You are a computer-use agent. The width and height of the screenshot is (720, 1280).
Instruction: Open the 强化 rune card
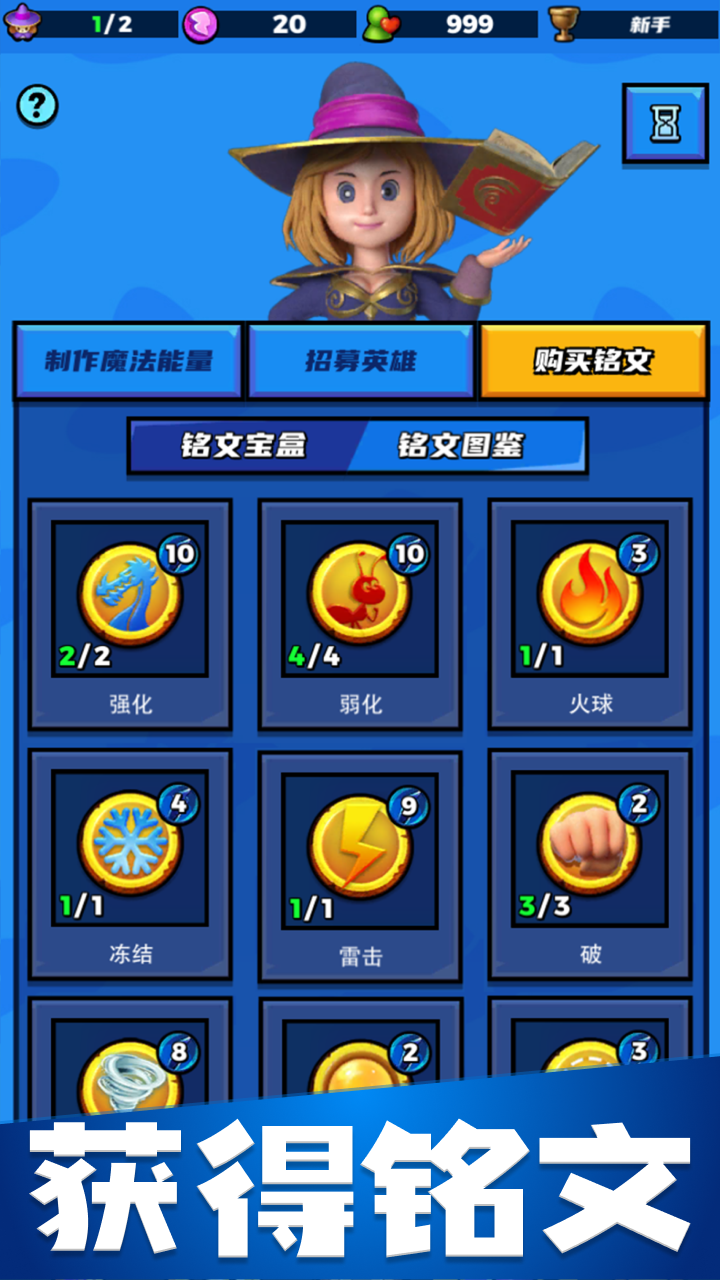pos(130,612)
